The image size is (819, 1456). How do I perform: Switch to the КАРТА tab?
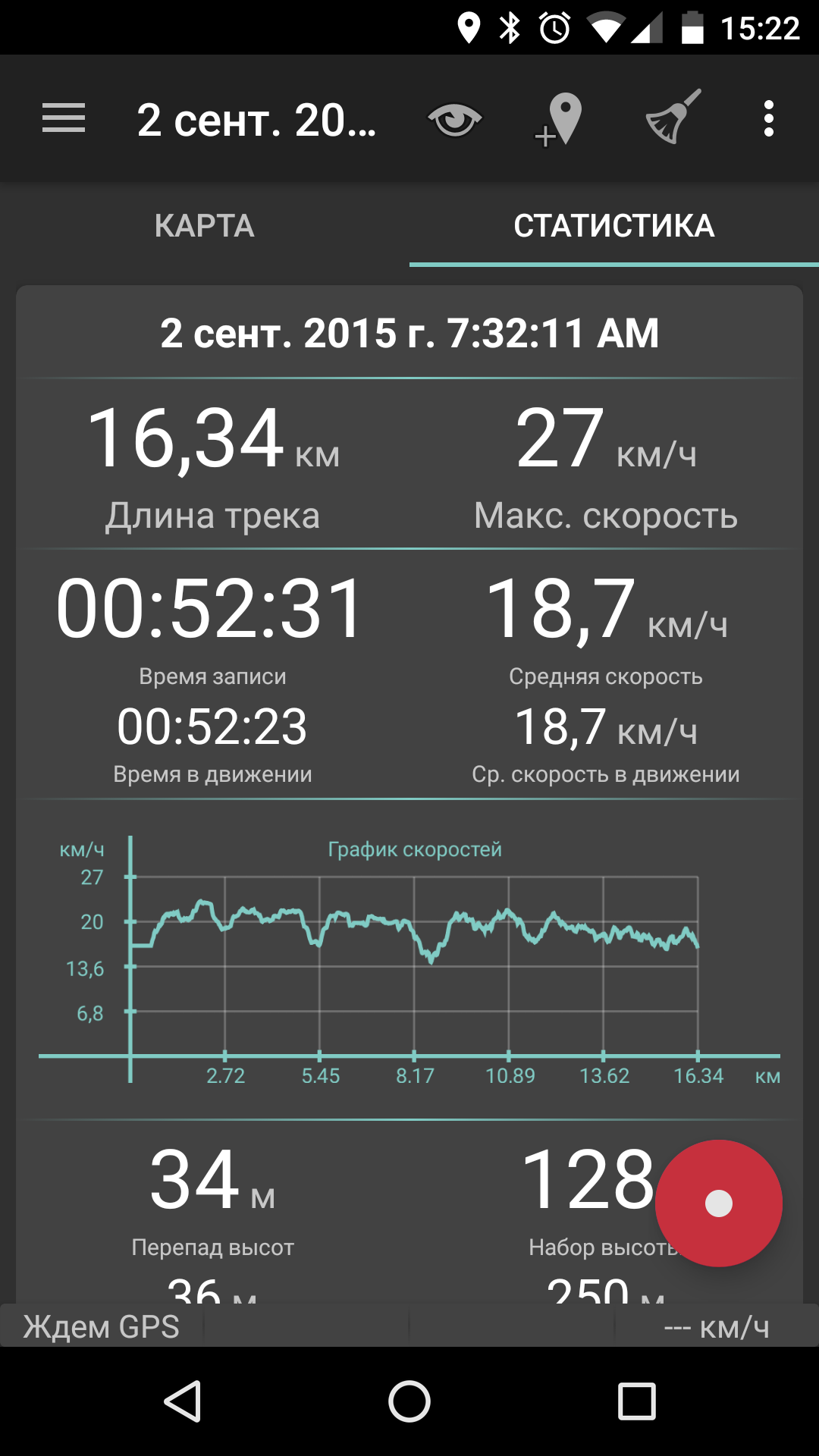click(205, 226)
